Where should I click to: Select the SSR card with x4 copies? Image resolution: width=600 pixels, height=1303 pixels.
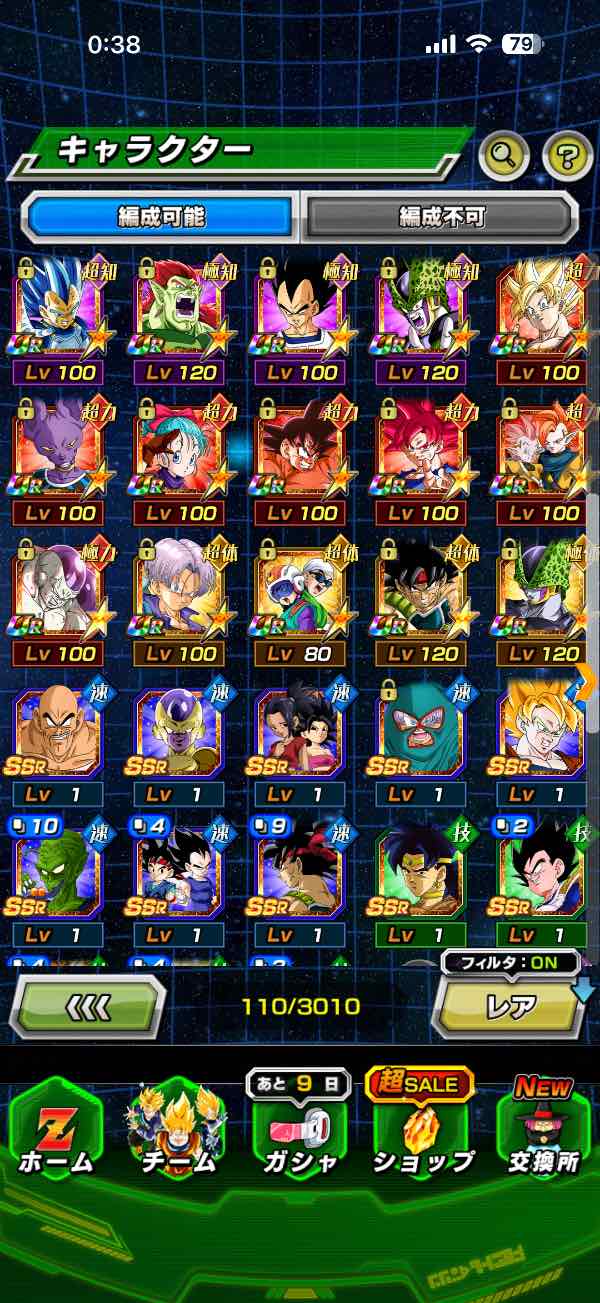pyautogui.click(x=178, y=880)
